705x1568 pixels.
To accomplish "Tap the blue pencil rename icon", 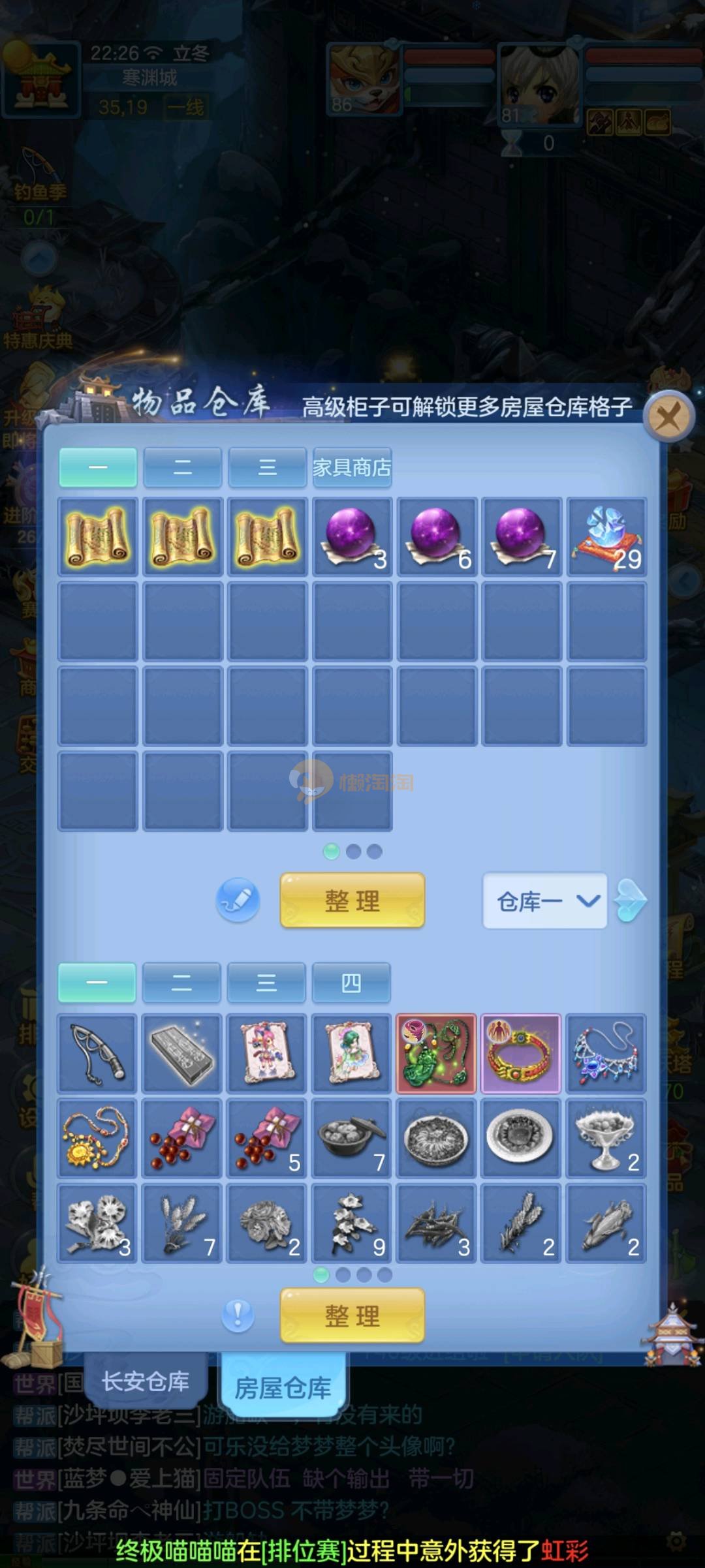I will [x=238, y=900].
